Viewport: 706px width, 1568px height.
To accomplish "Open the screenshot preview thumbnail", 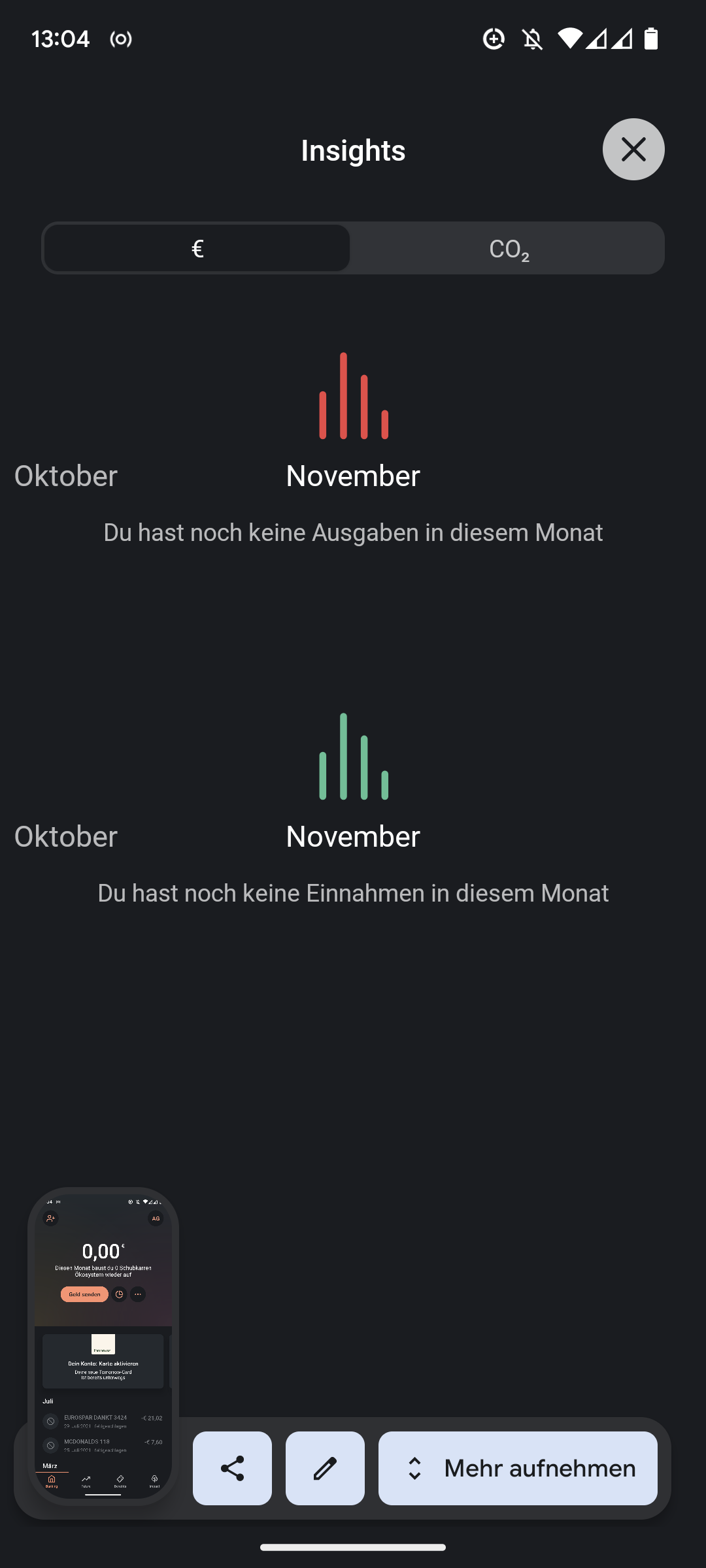I will [103, 1346].
